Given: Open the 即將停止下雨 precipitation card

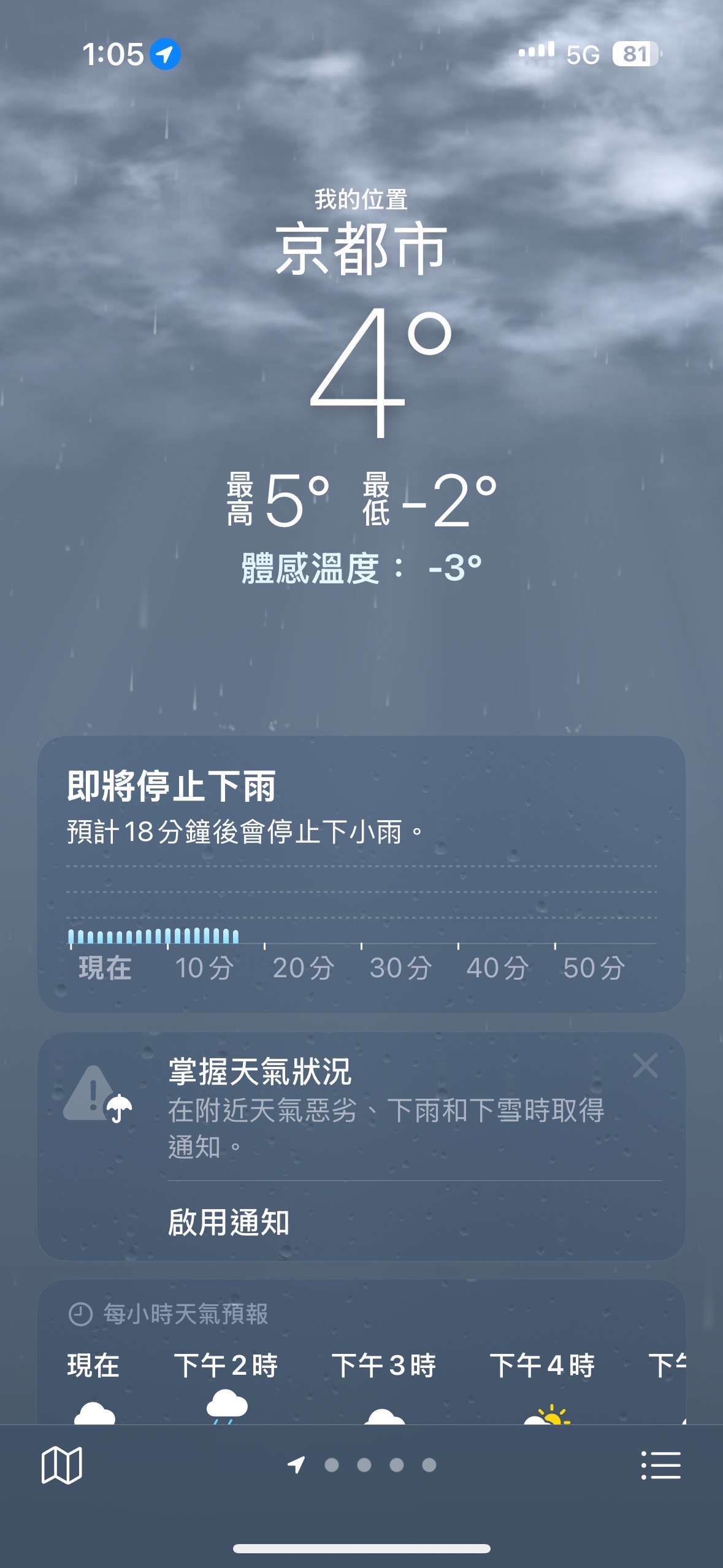Looking at the screenshot, I should coord(361,874).
